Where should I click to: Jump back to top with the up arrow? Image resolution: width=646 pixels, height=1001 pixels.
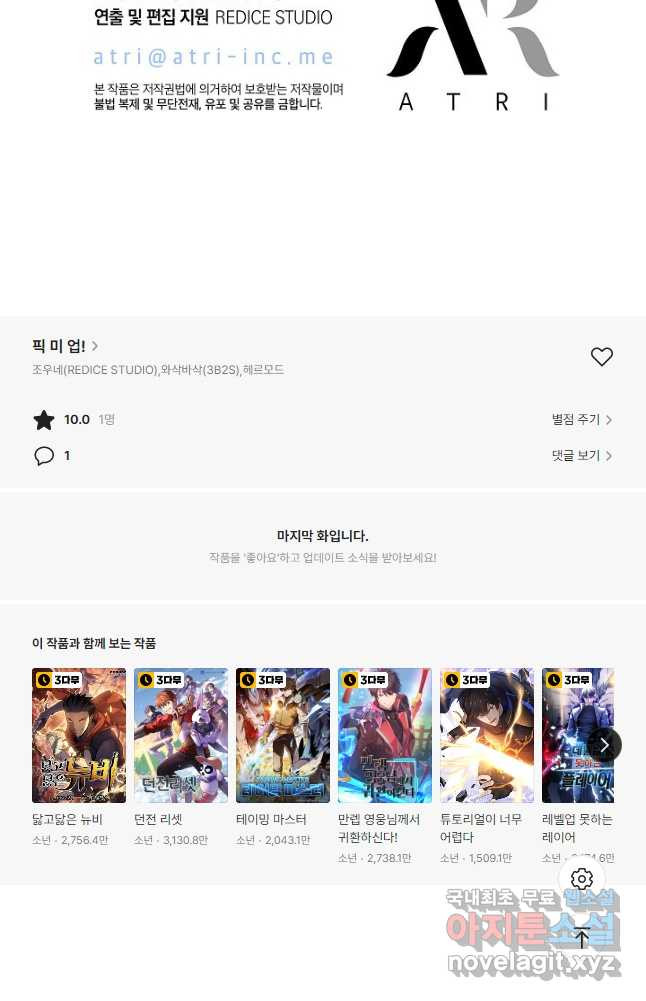(582, 938)
